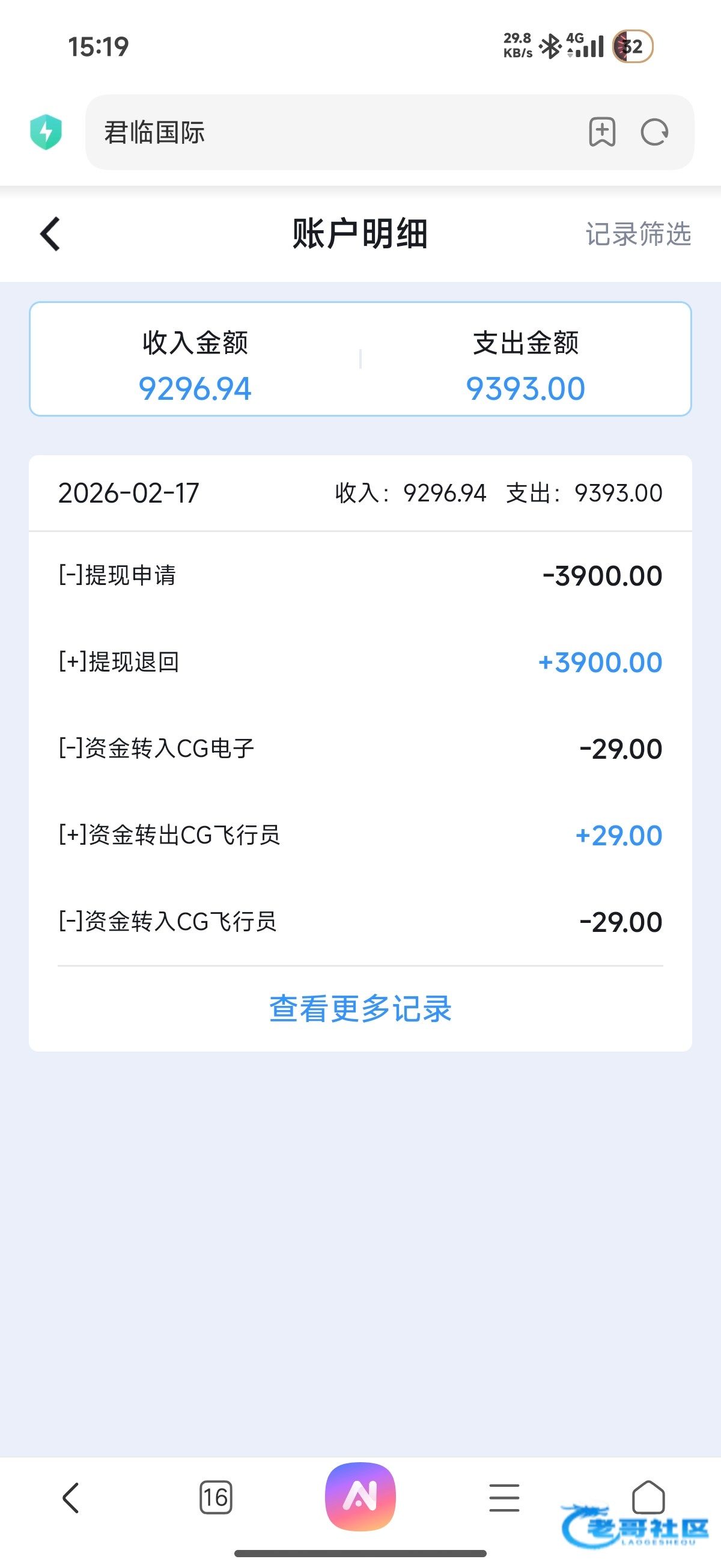This screenshot has height=1568, width=721.
Task: Open the 君临国际 address bar
Action: [335, 132]
